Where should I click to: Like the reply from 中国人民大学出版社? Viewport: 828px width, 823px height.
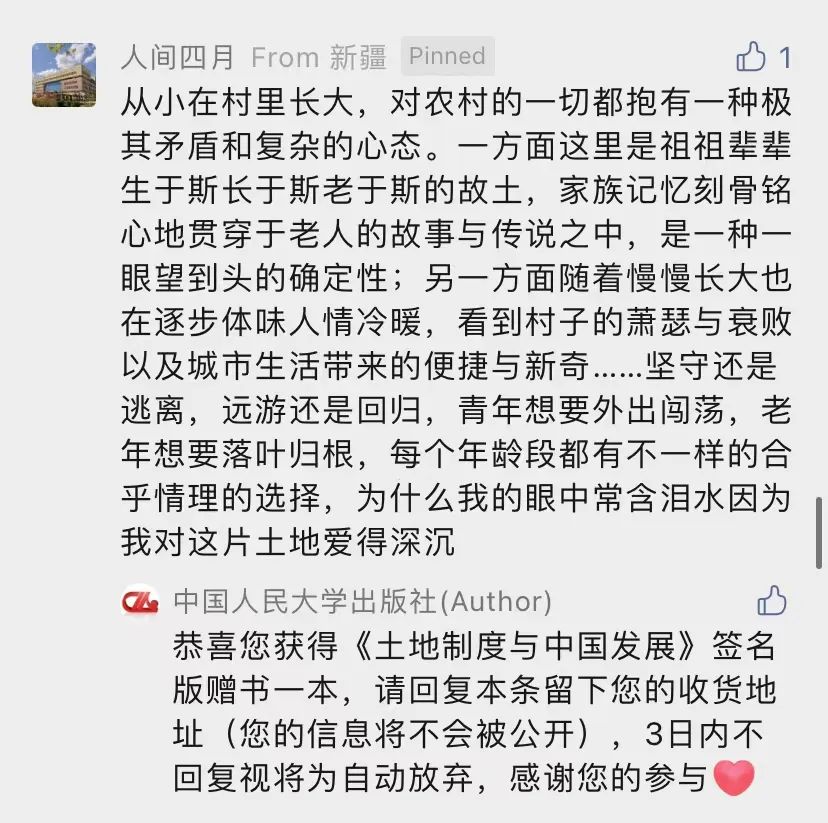[771, 601]
